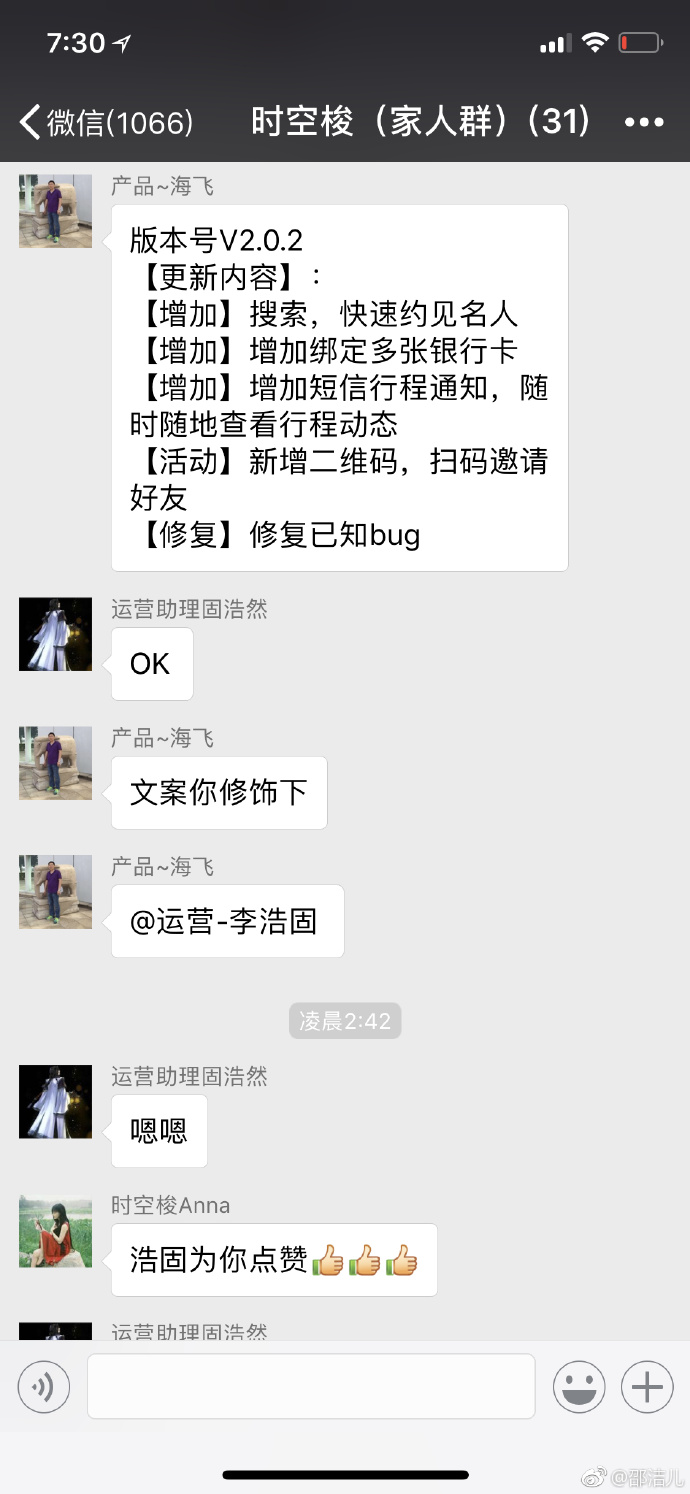Switch to voice message input

point(44,1387)
